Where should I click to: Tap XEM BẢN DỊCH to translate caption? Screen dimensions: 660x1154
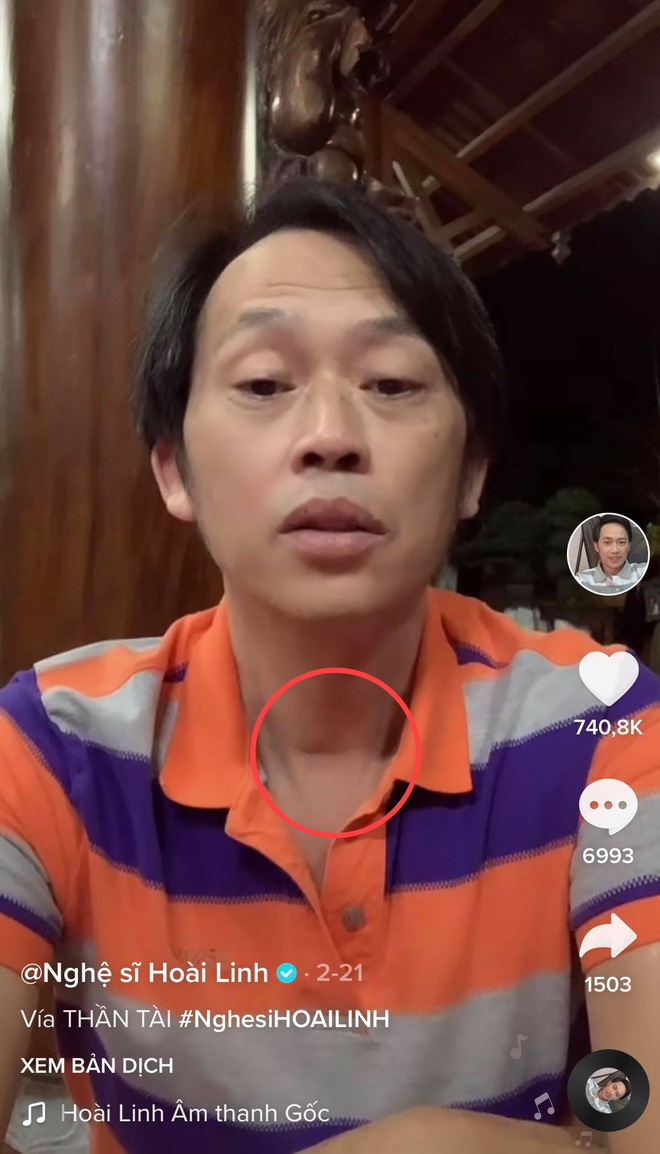pos(97,1066)
